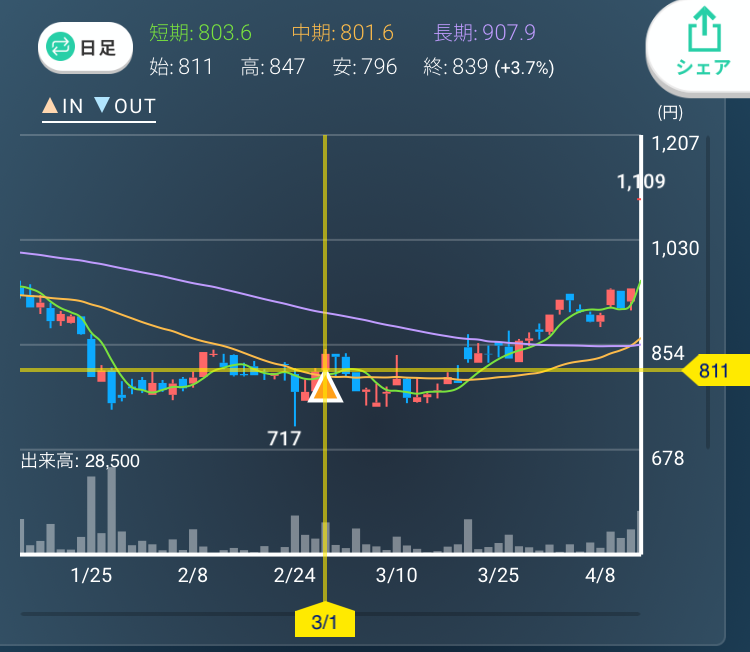Tap the IN/OUT legend toggle
Viewport: 750px width, 652px height.
click(x=98, y=107)
